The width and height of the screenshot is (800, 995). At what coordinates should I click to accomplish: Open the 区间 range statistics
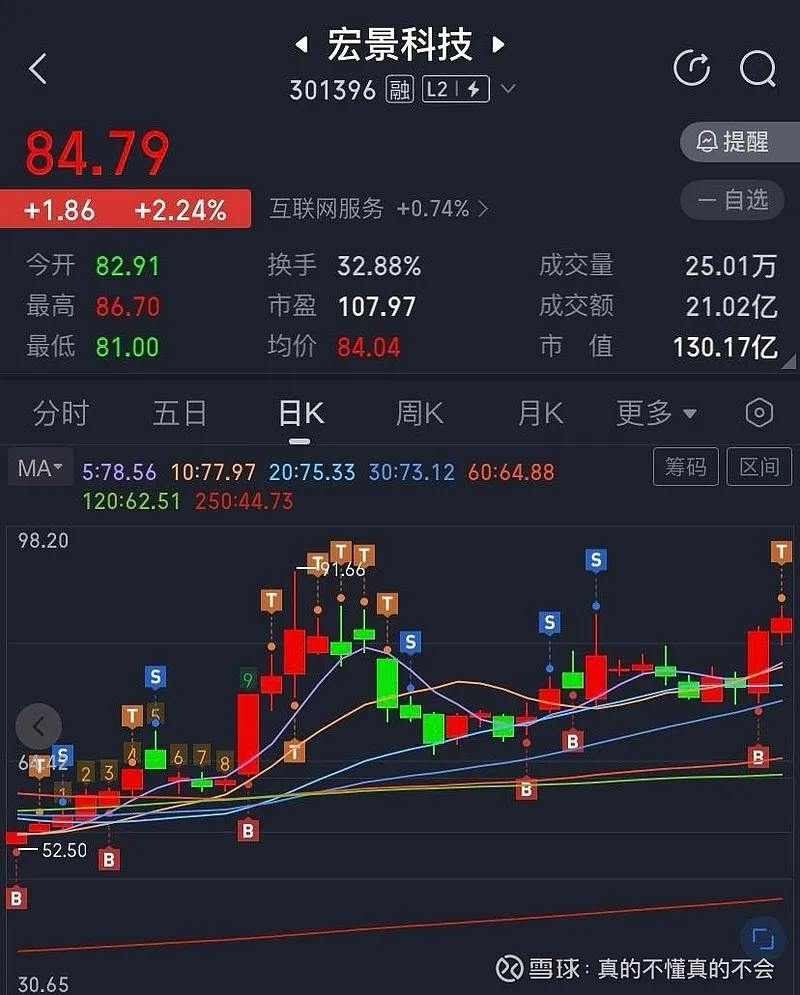pos(759,467)
